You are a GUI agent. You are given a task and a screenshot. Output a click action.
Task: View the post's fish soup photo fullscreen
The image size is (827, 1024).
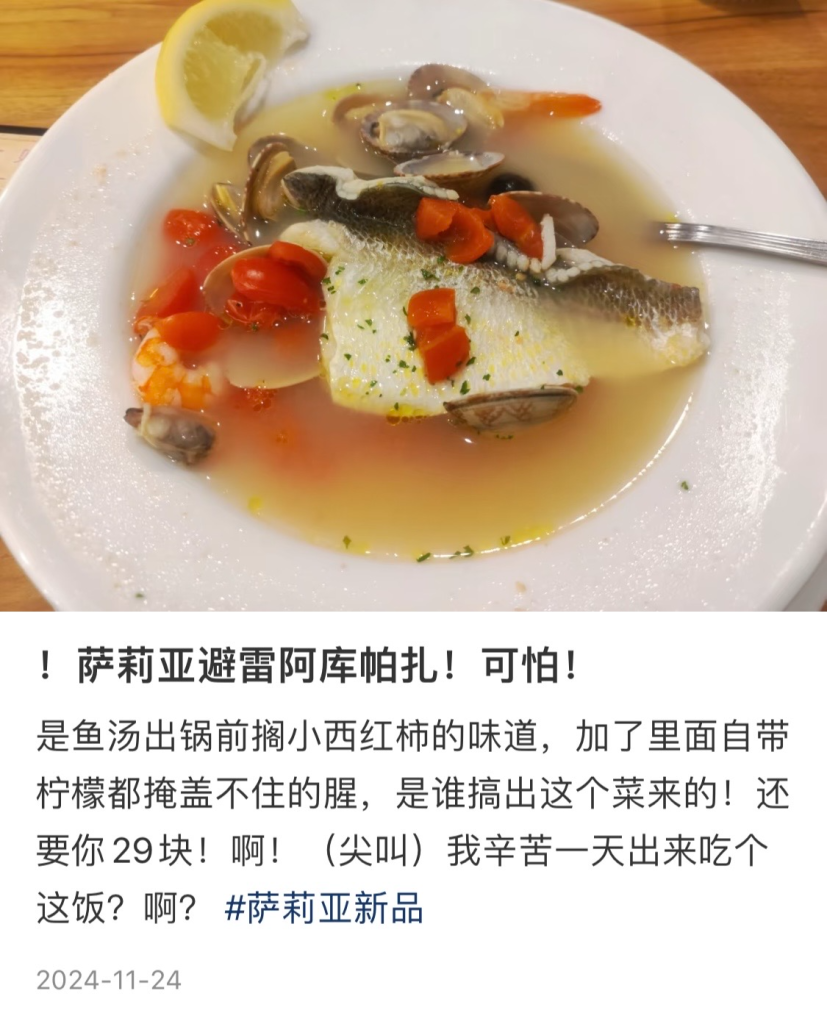413,305
